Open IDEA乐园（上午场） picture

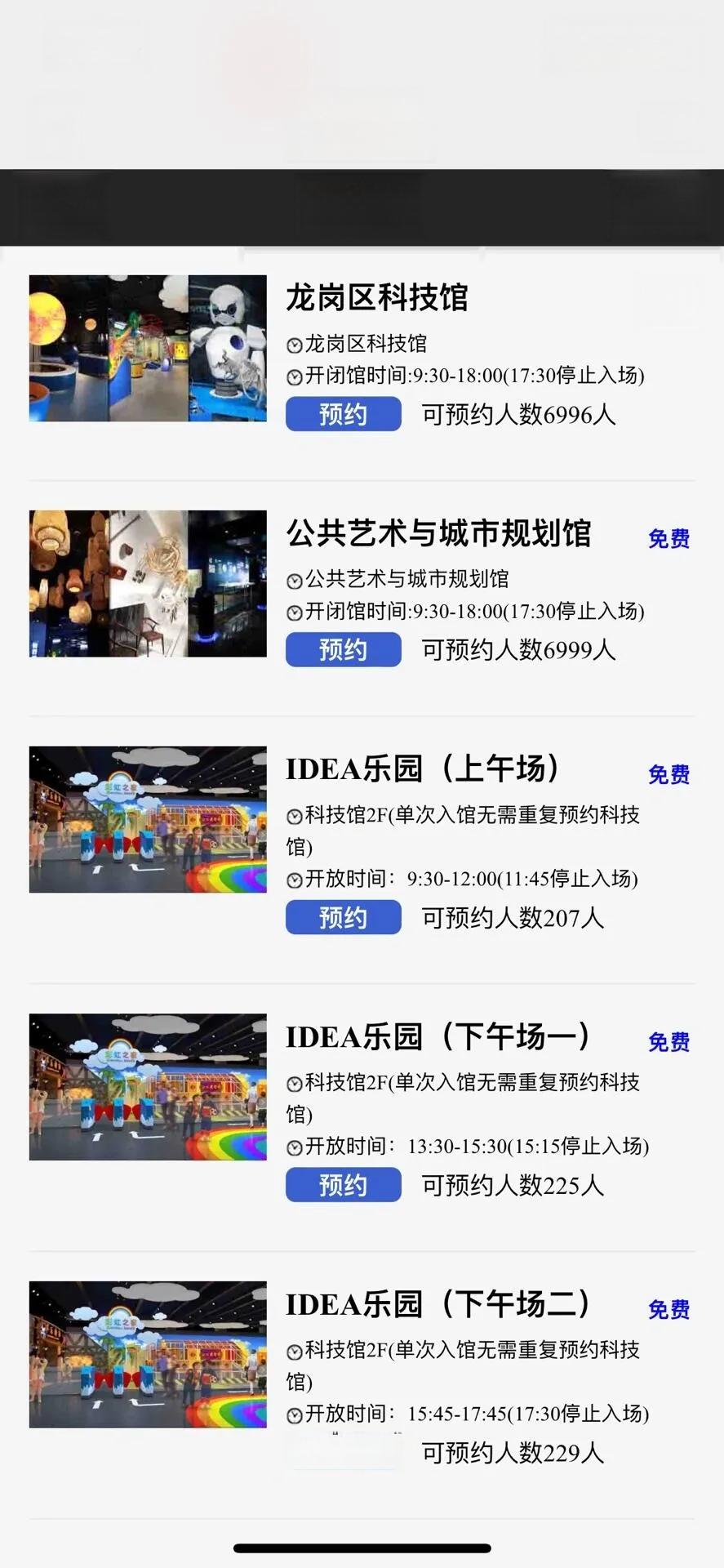(148, 819)
